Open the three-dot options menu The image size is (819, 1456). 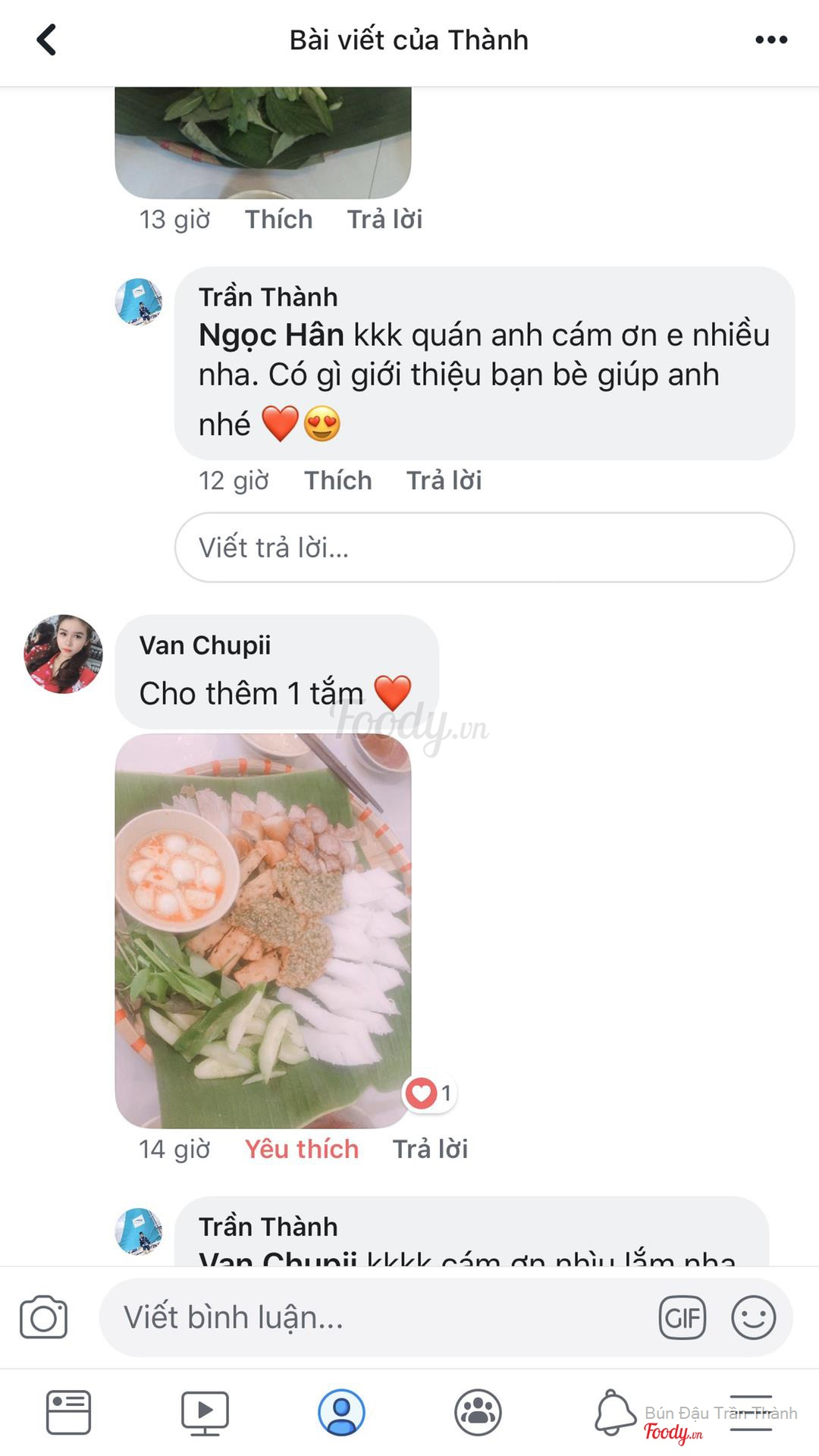point(770,40)
